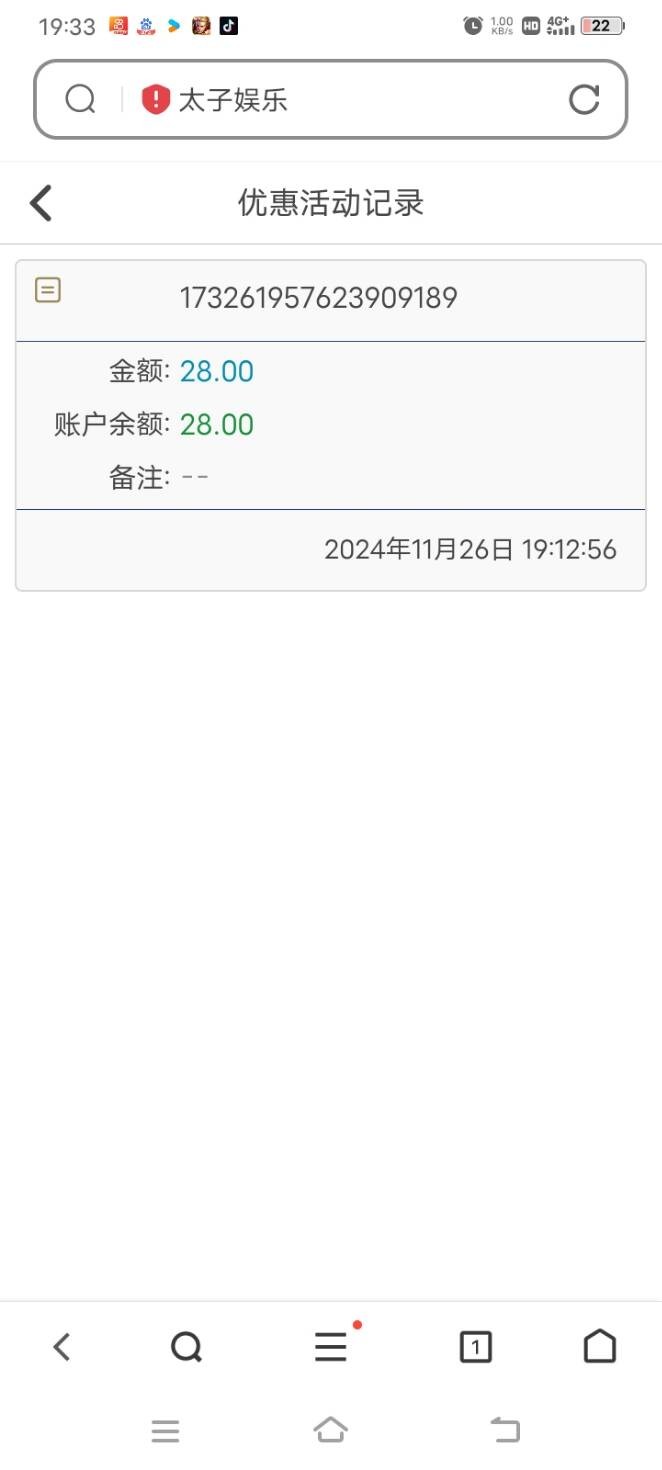Screen dimensions: 662x1470
Task: Show open browser tabs
Action: click(475, 1347)
